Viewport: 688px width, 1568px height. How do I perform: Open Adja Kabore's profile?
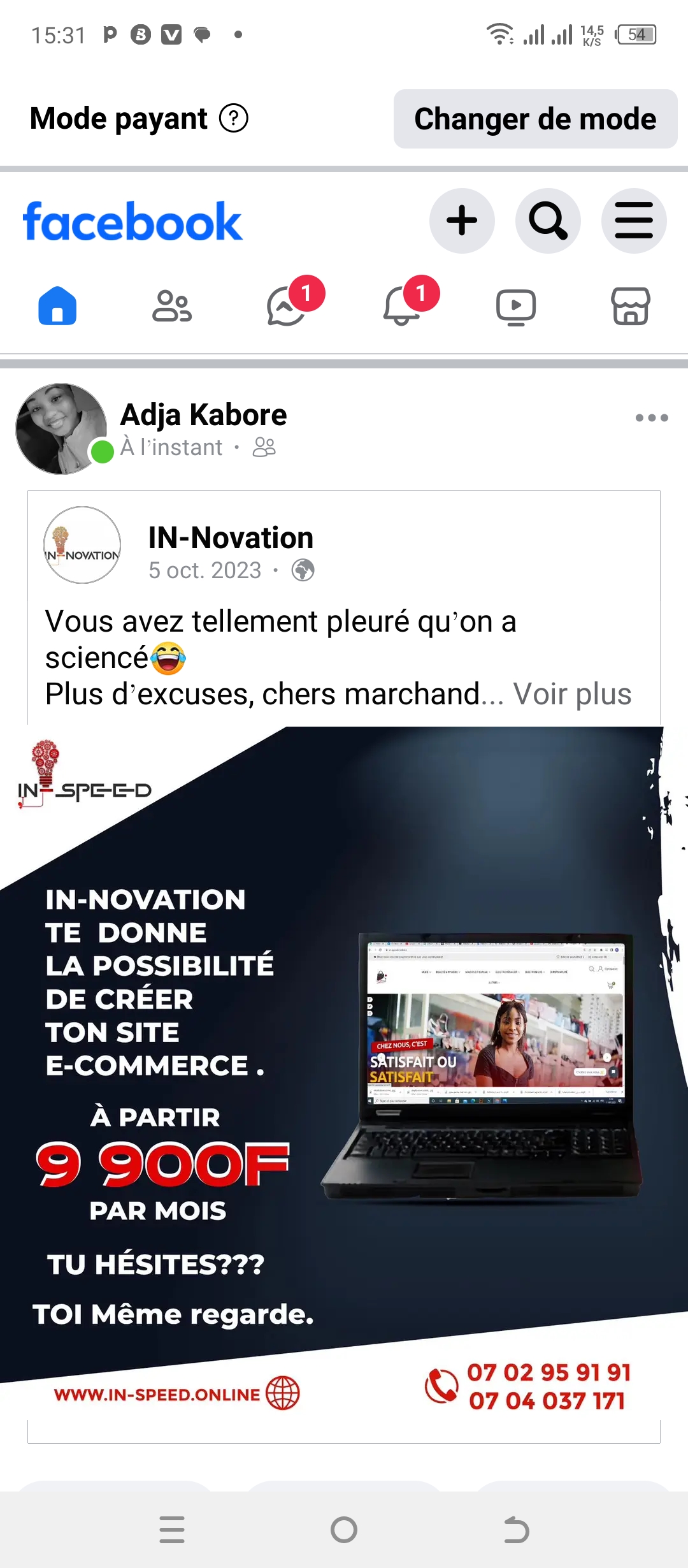point(203,415)
